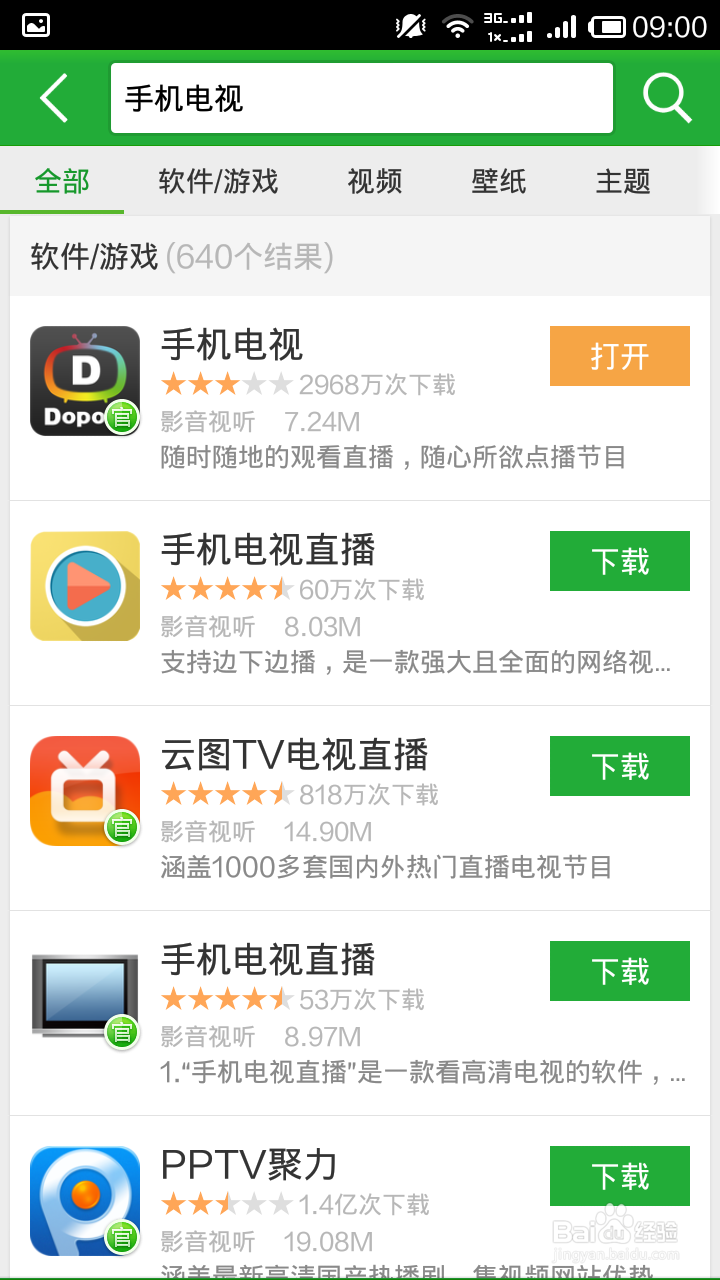Download the 8.97M 手机电视直播 app
This screenshot has height=1280, width=720.
pos(619,971)
